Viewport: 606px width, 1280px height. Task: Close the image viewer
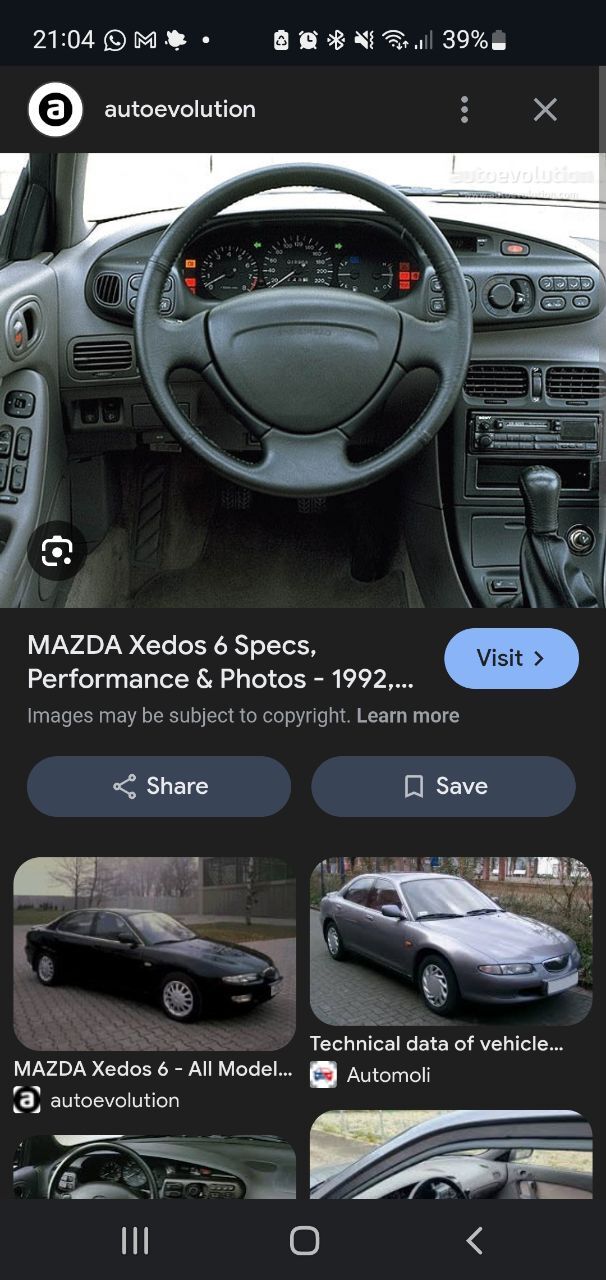545,110
